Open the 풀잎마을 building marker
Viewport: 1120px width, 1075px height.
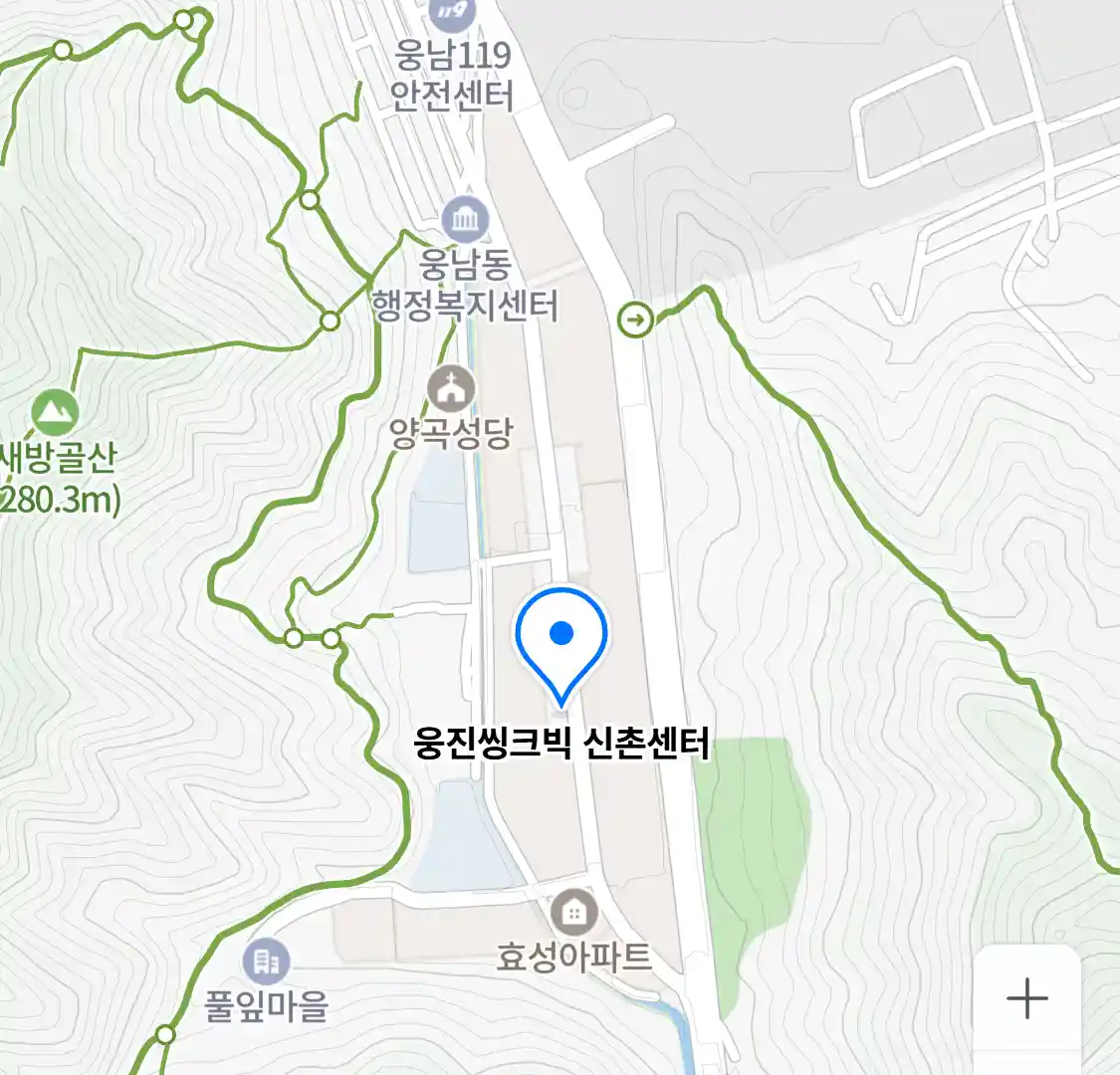pyautogui.click(x=266, y=962)
